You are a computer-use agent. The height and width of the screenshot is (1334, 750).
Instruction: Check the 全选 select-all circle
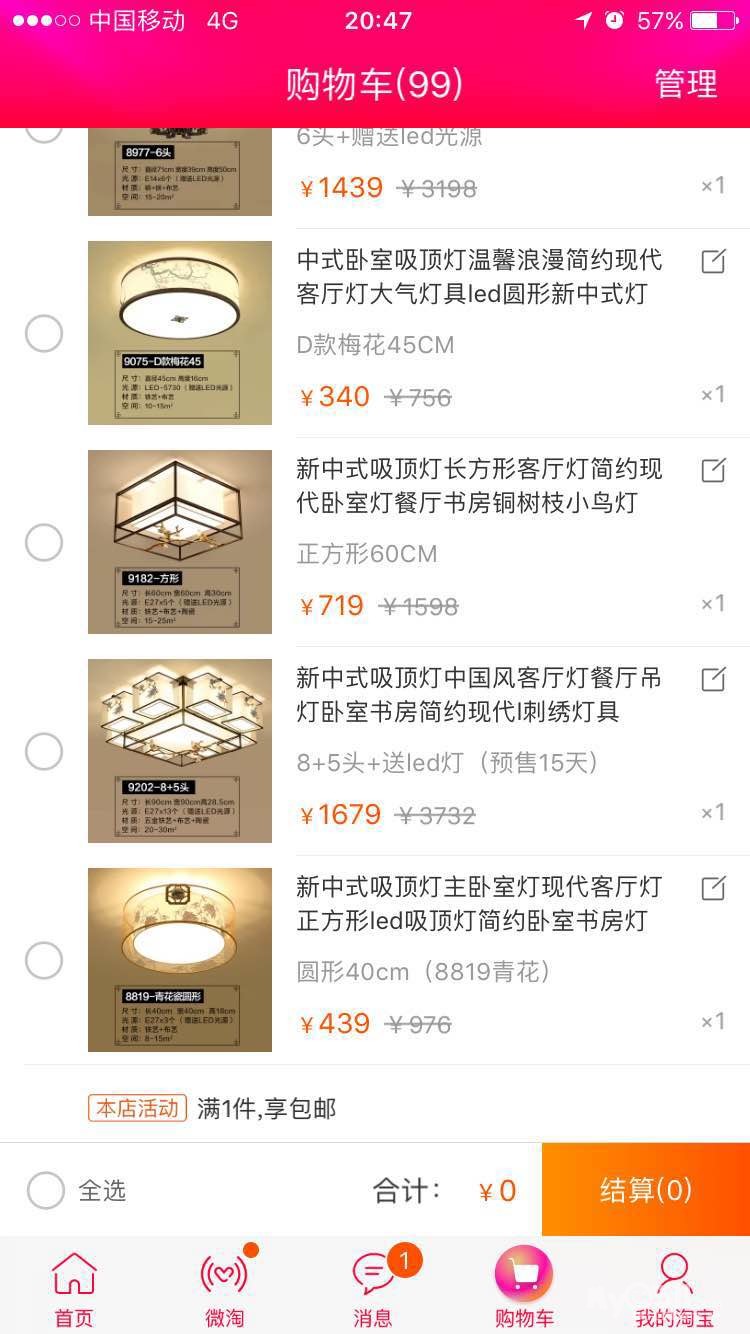pos(46,1190)
